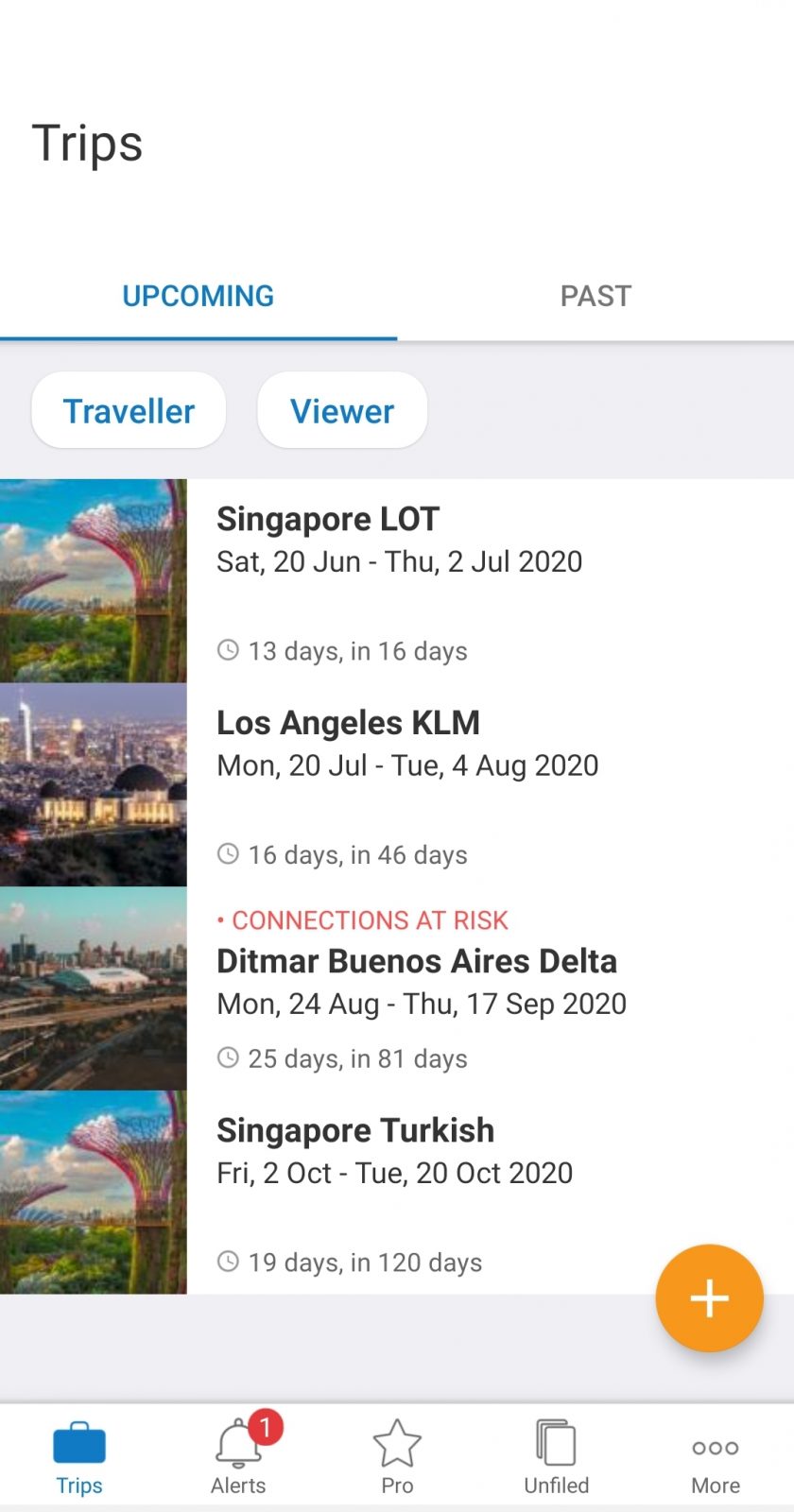
Task: Toggle the Traveller filter chip
Action: pyautogui.click(x=128, y=410)
